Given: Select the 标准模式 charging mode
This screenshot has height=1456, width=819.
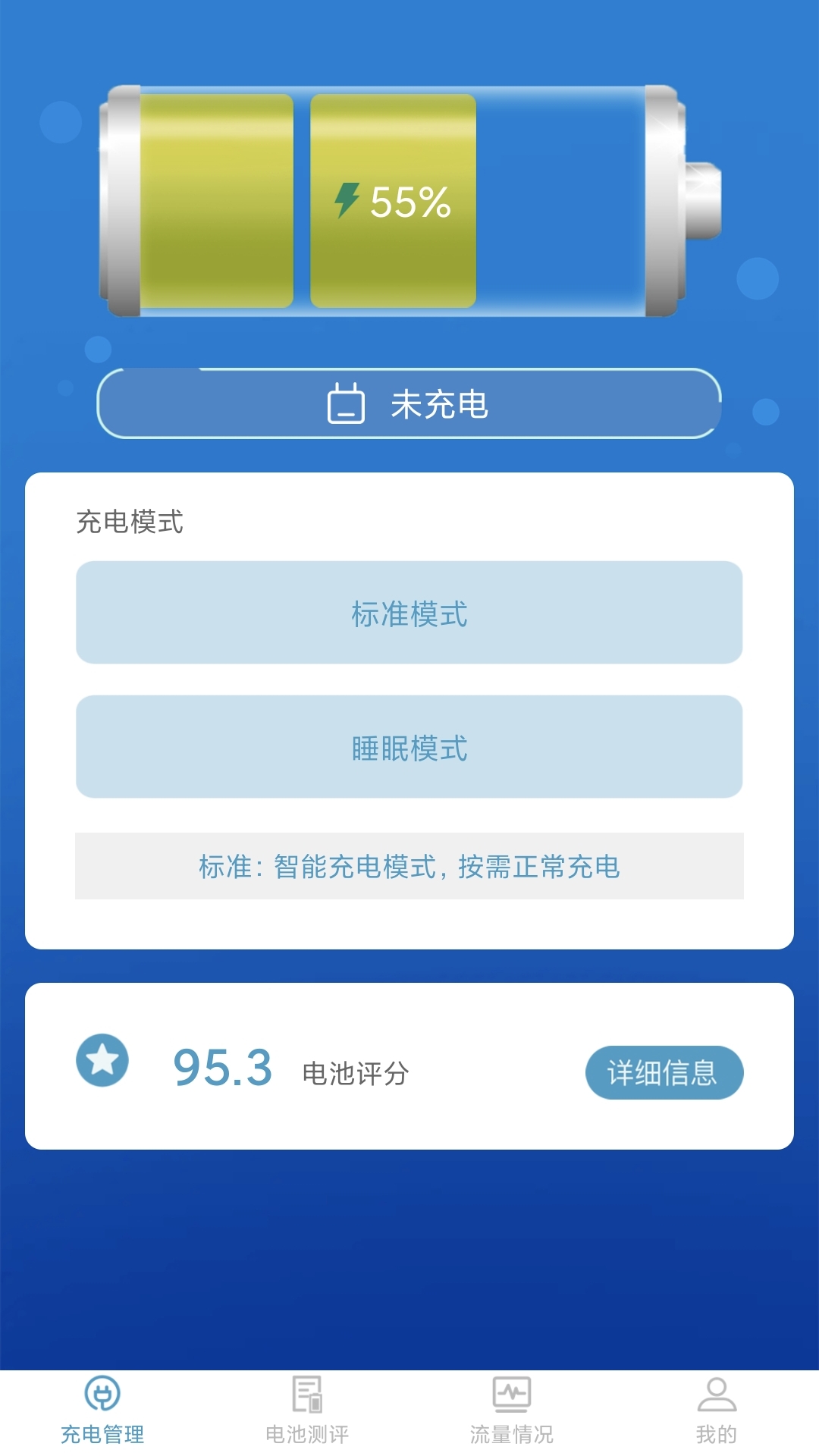Looking at the screenshot, I should pos(409,611).
